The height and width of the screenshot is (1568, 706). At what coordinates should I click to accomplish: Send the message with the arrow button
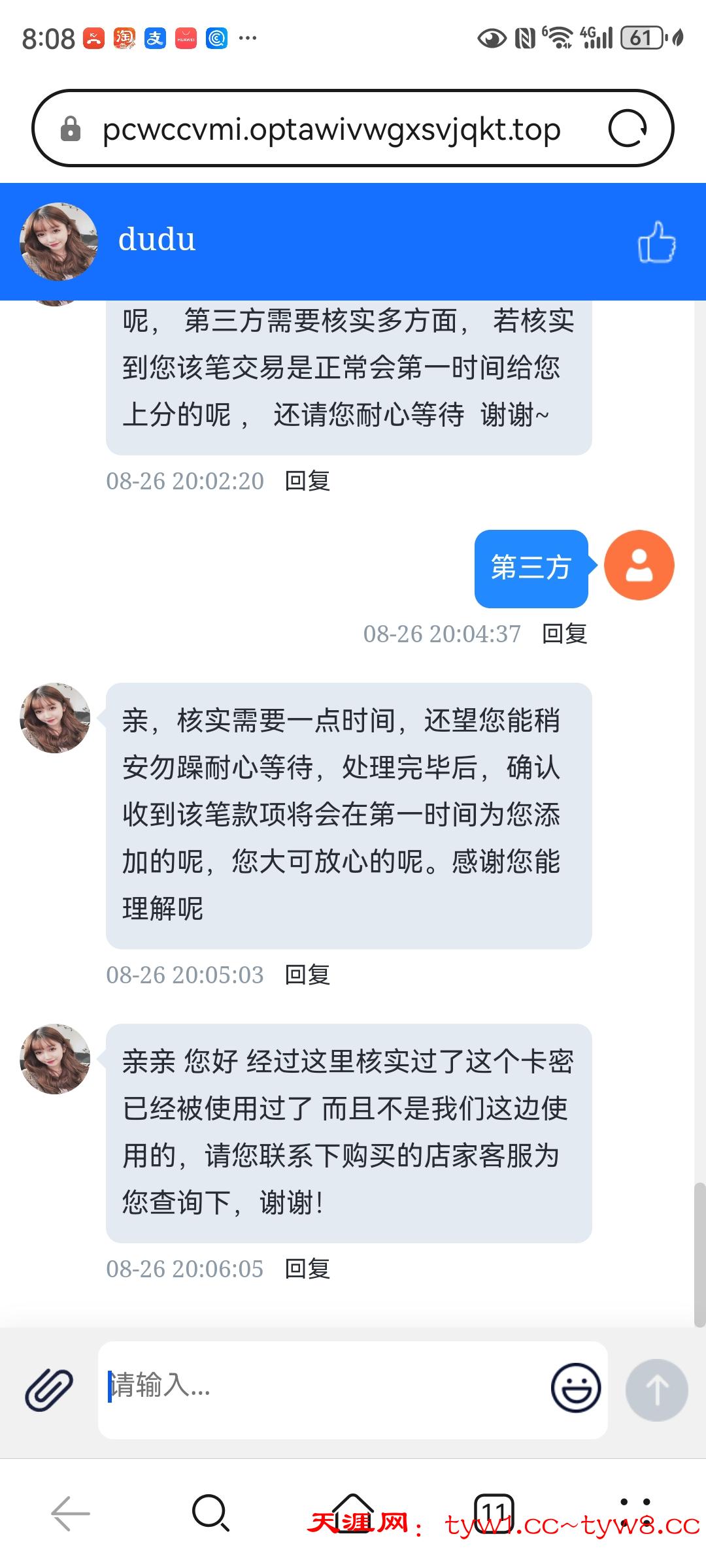656,1390
